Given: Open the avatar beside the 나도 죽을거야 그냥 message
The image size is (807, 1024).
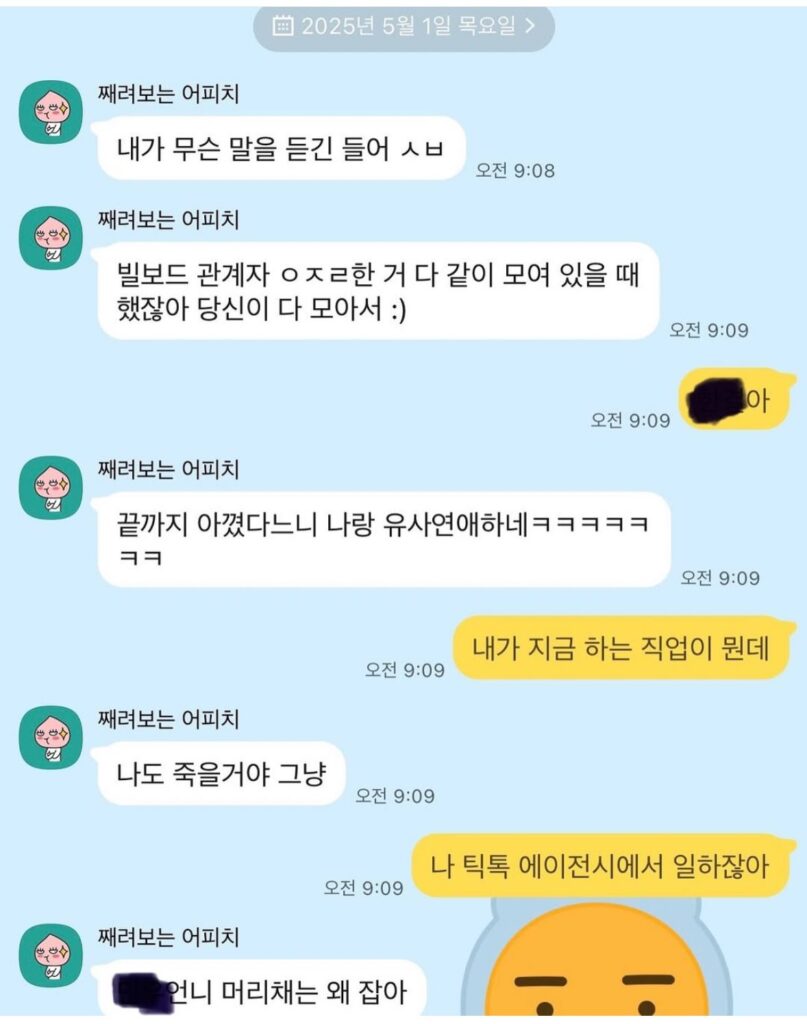Looking at the screenshot, I should [50, 738].
